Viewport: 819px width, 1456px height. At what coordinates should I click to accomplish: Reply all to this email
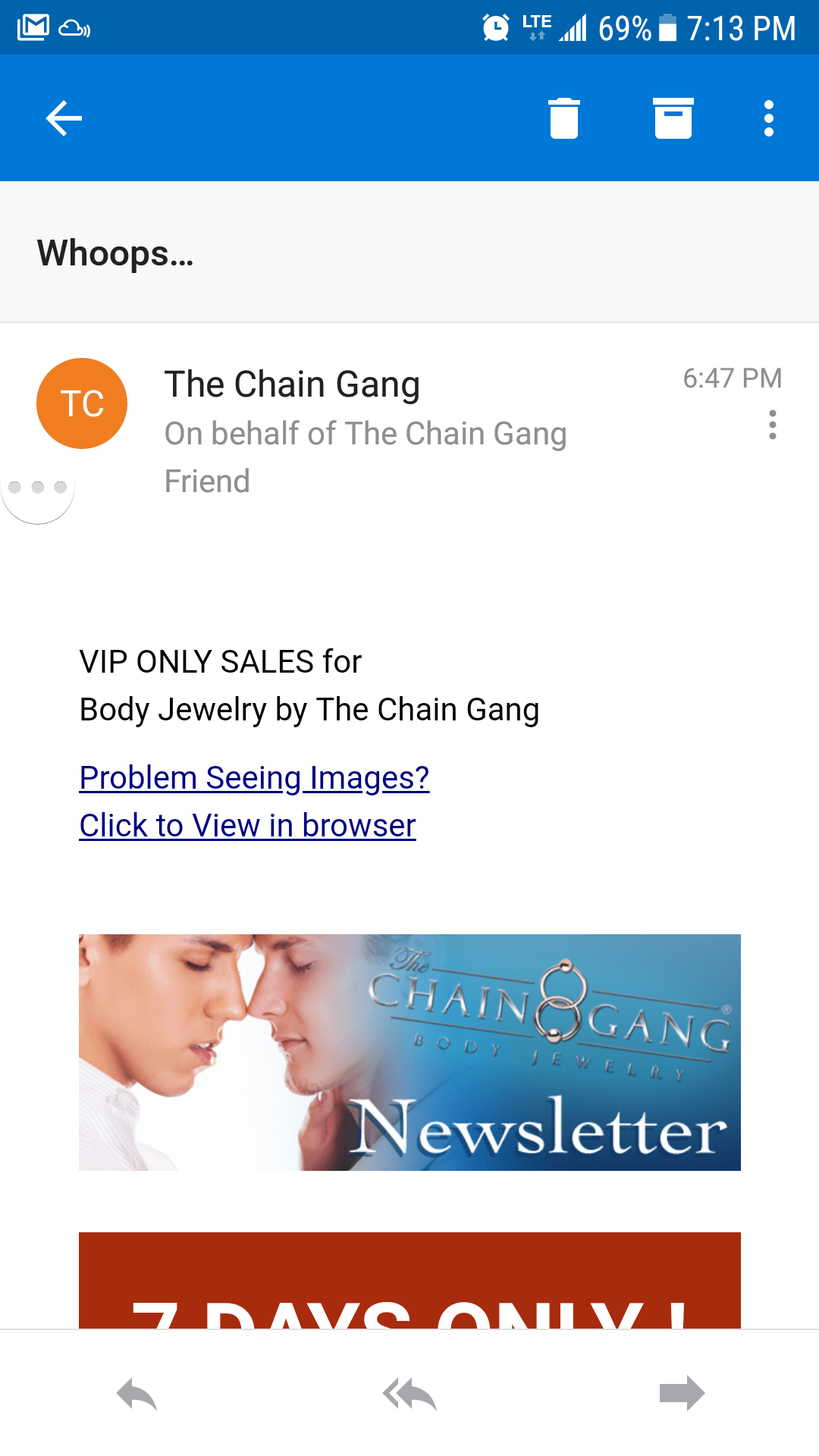click(409, 1394)
